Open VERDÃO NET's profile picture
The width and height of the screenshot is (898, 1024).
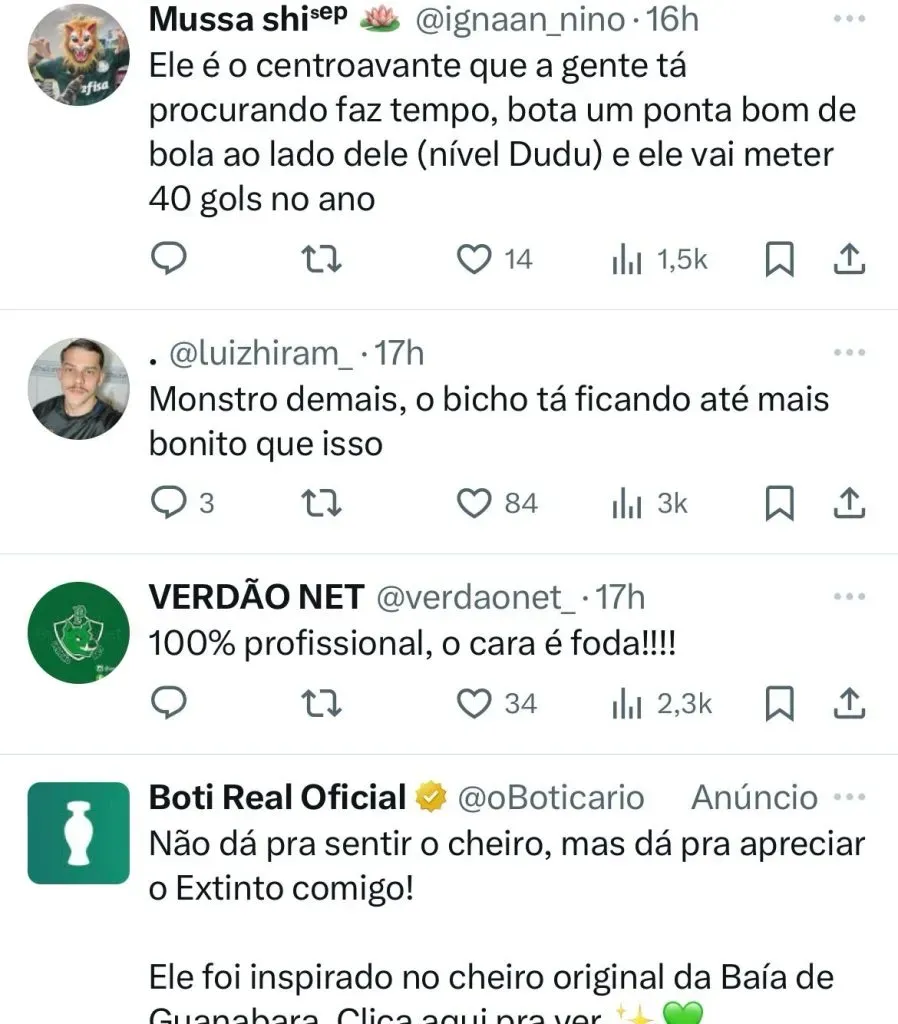click(x=79, y=632)
